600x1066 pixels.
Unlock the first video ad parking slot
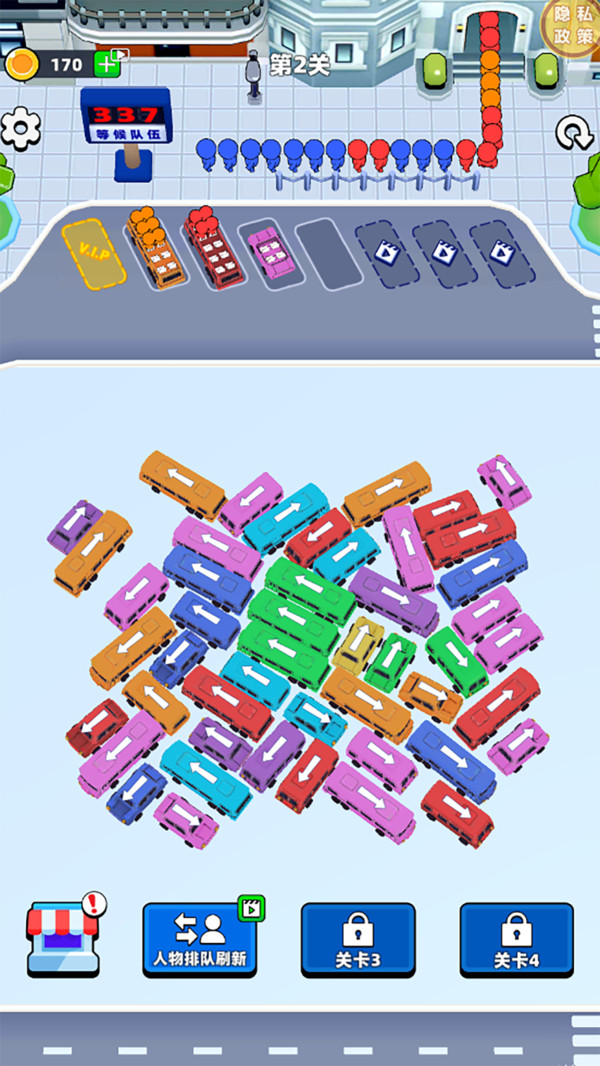385,253
